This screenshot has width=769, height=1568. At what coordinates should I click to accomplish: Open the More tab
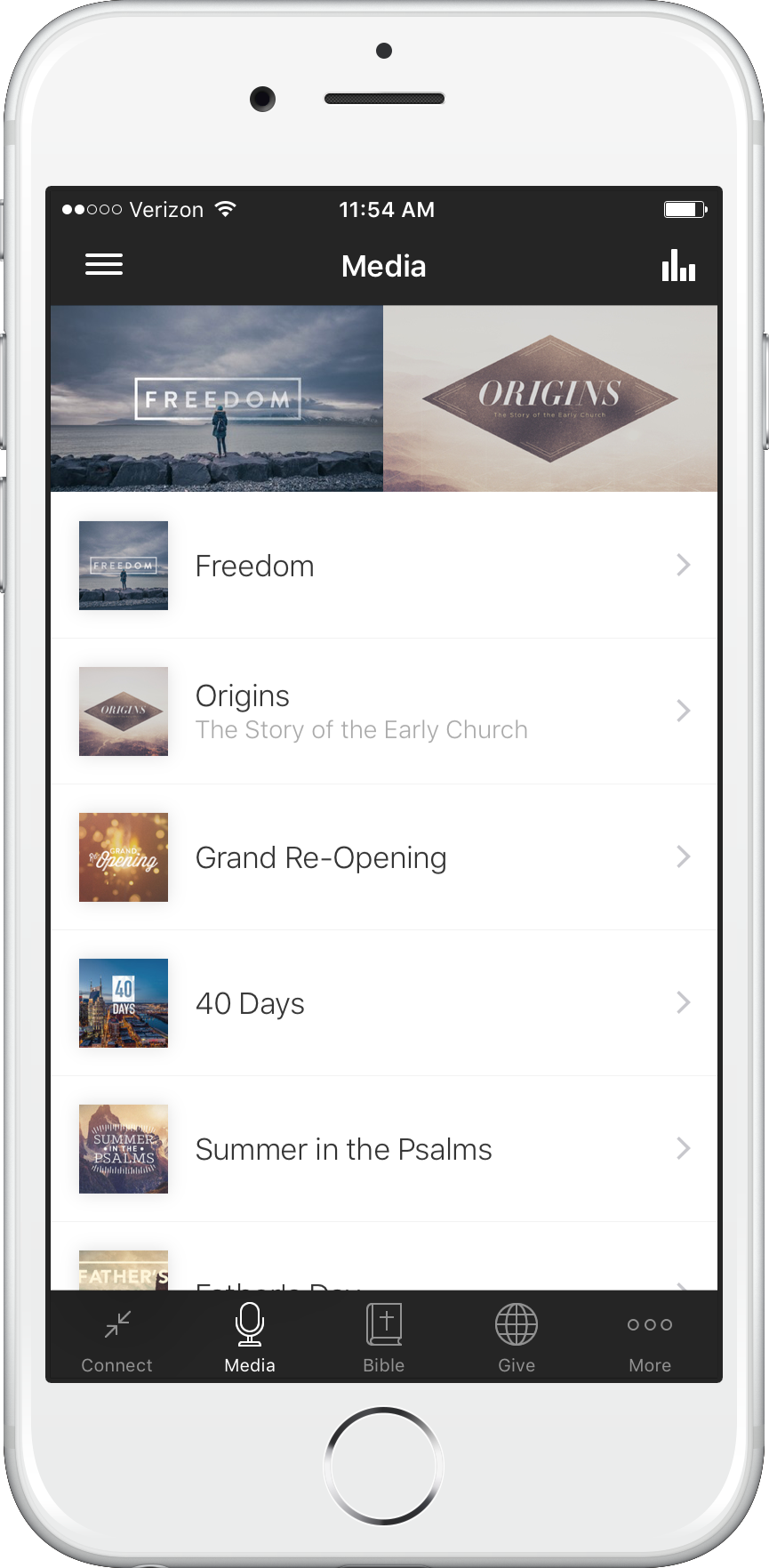(x=650, y=1340)
